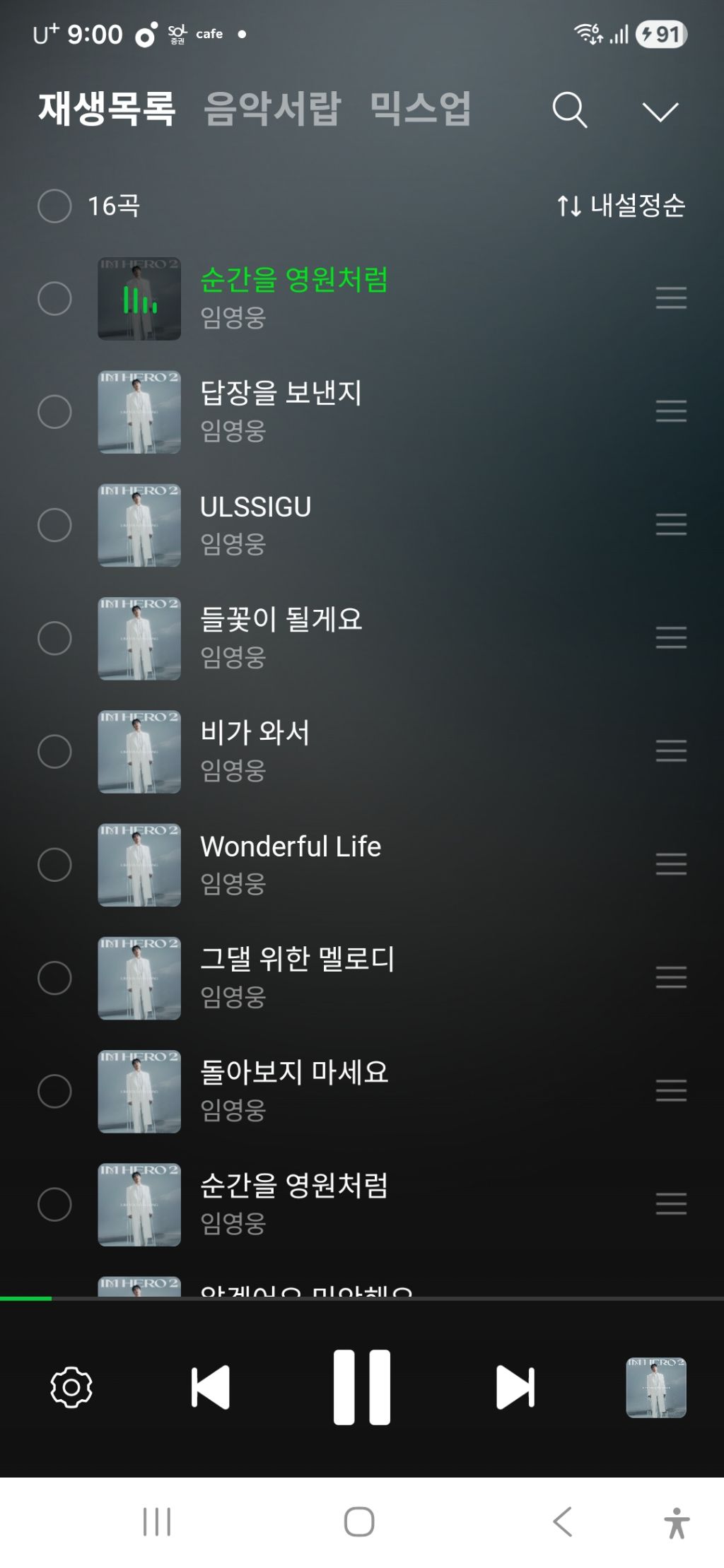Switch to the 믹스업 tab

[420, 109]
